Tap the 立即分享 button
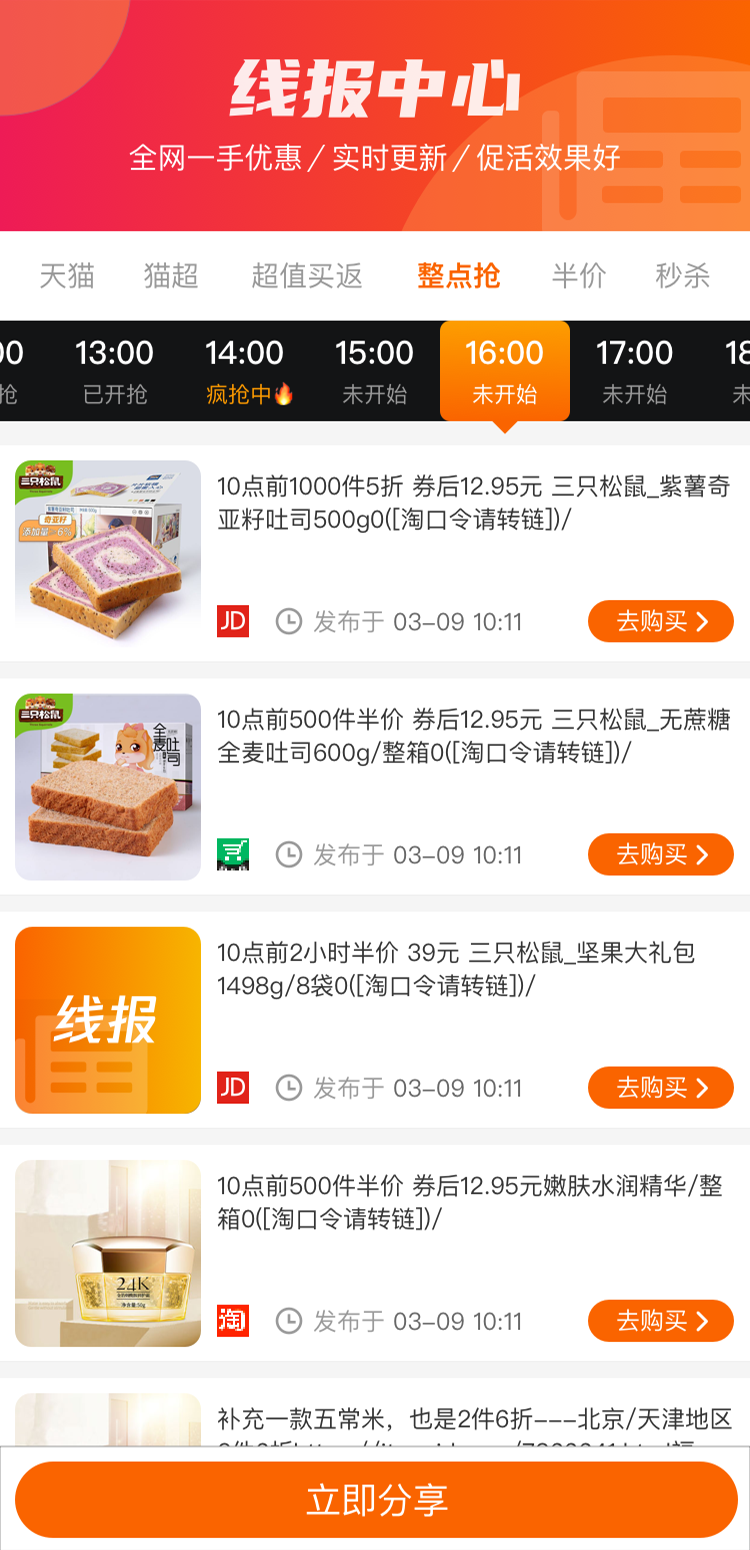Screen dimensions: 750x1550 click(376, 1500)
